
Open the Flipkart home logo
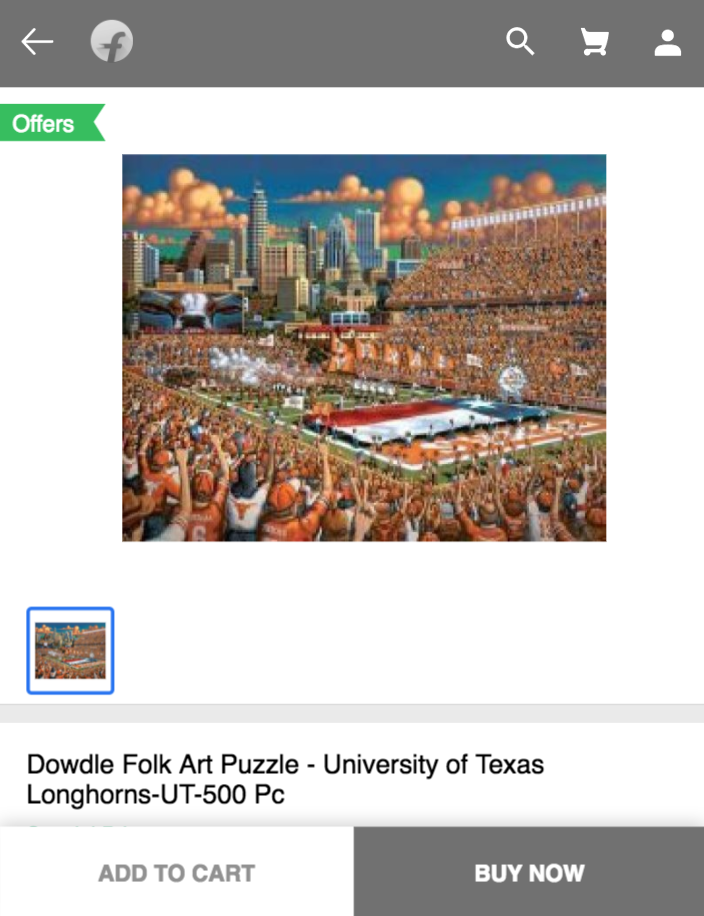(112, 42)
